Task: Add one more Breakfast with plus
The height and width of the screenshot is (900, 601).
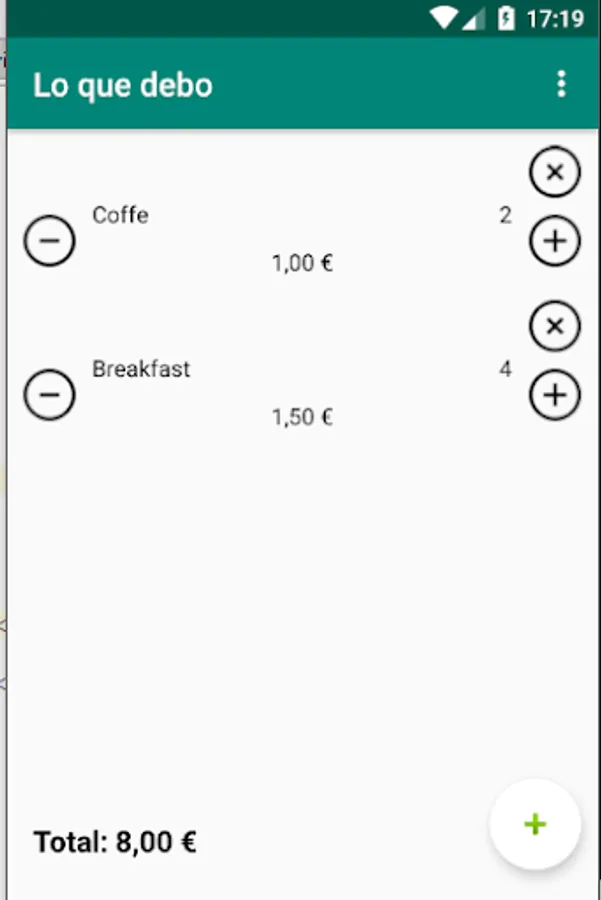Action: (x=555, y=395)
